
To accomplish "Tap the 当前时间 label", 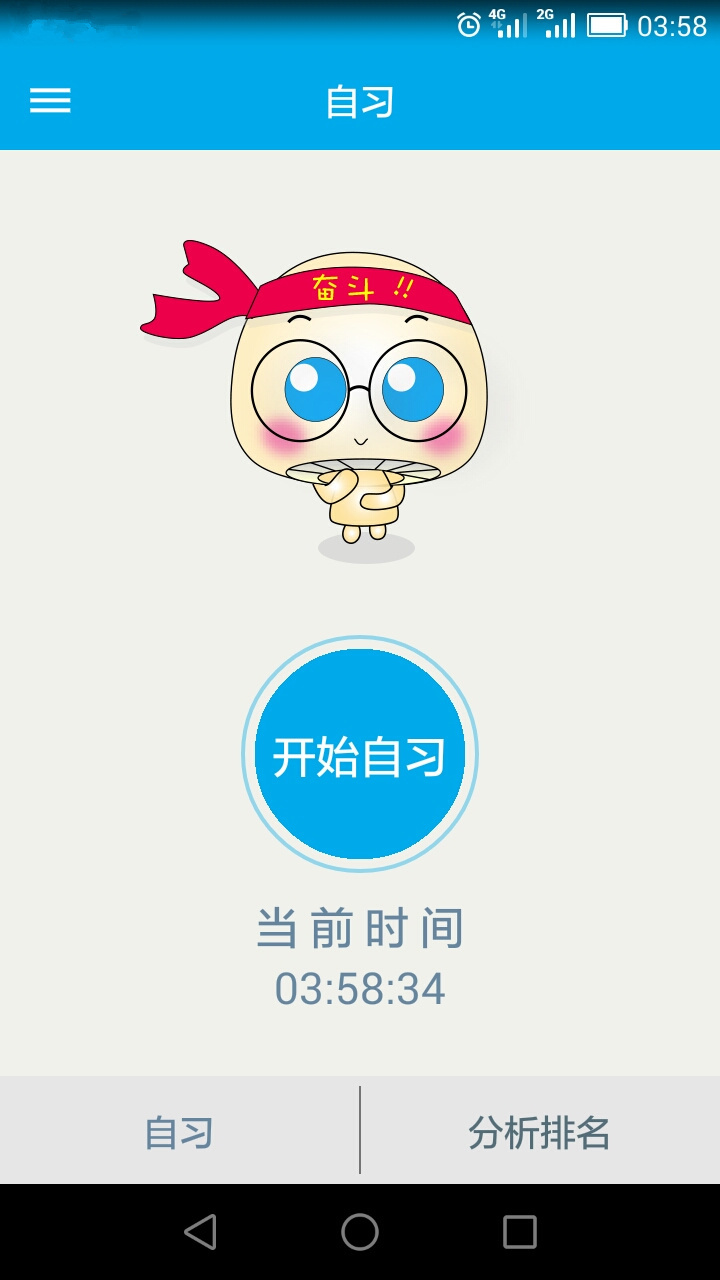I will pyautogui.click(x=360, y=927).
